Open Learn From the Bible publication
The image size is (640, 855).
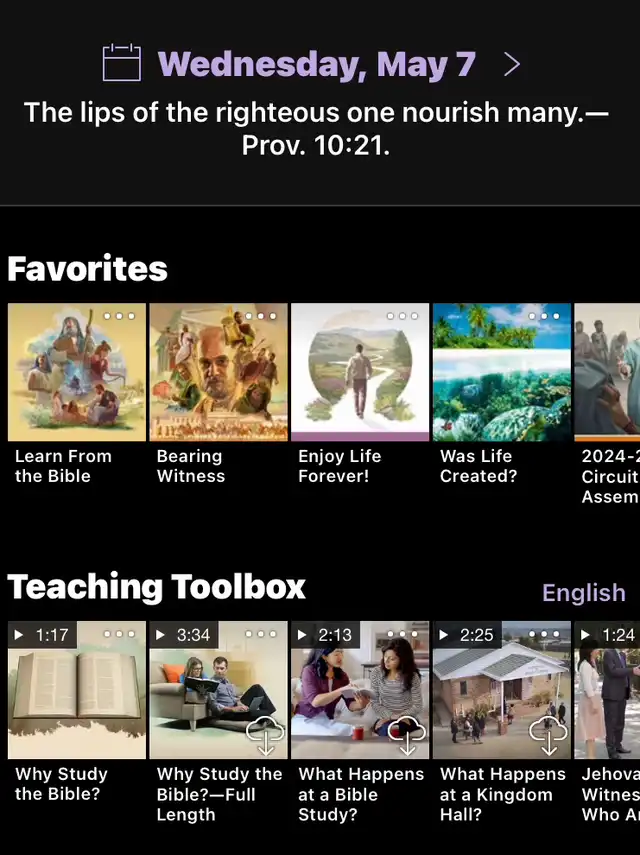point(77,372)
